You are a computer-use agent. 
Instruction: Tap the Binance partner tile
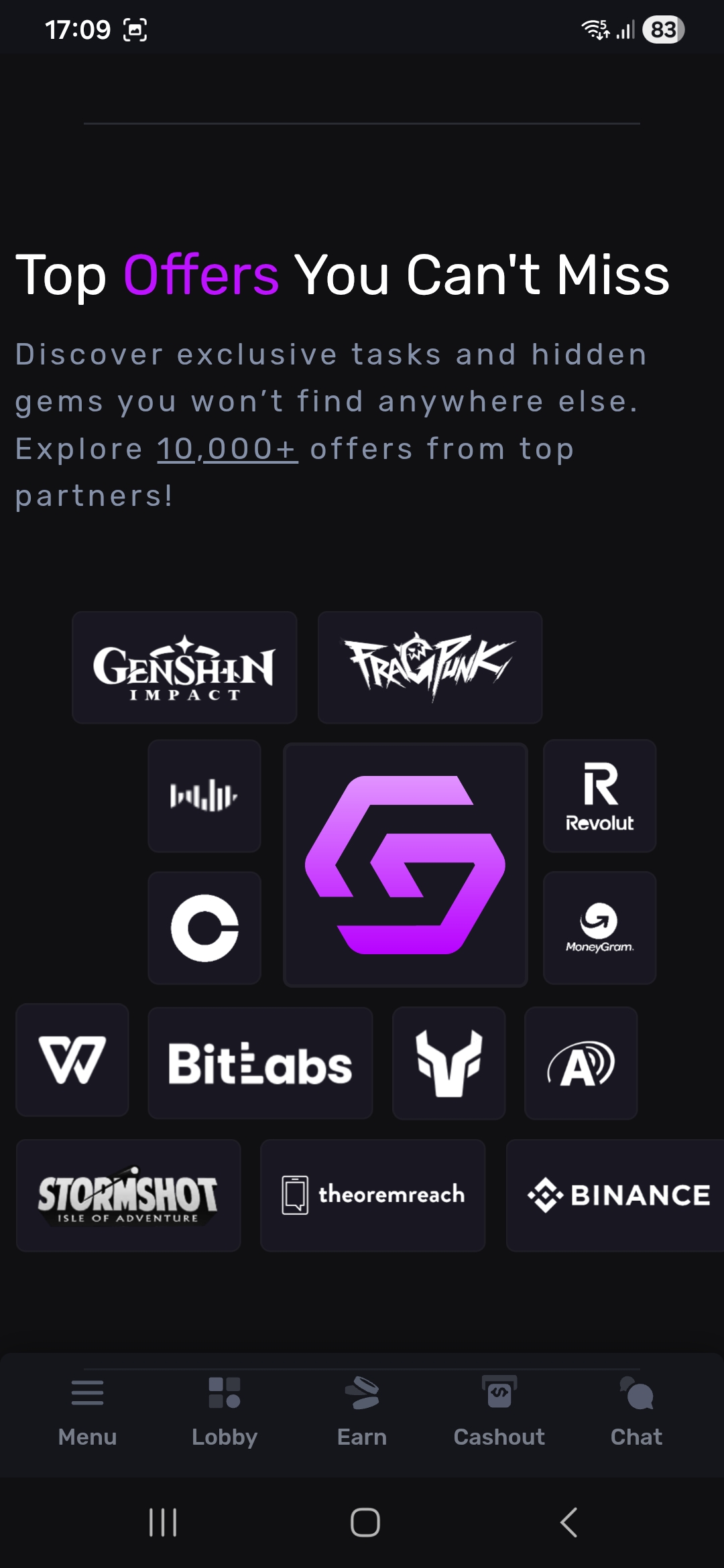click(x=615, y=1195)
